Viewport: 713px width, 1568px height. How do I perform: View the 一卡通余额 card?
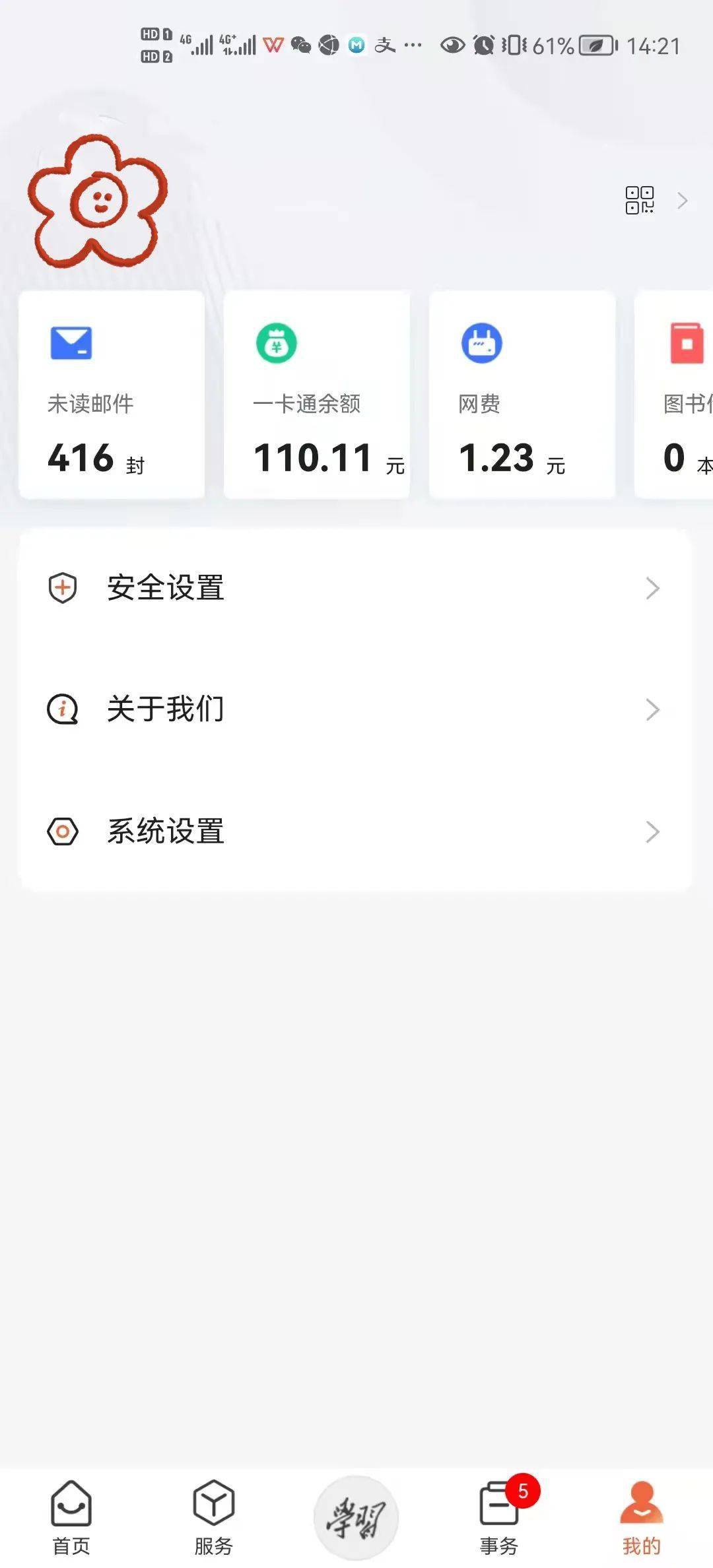317,395
